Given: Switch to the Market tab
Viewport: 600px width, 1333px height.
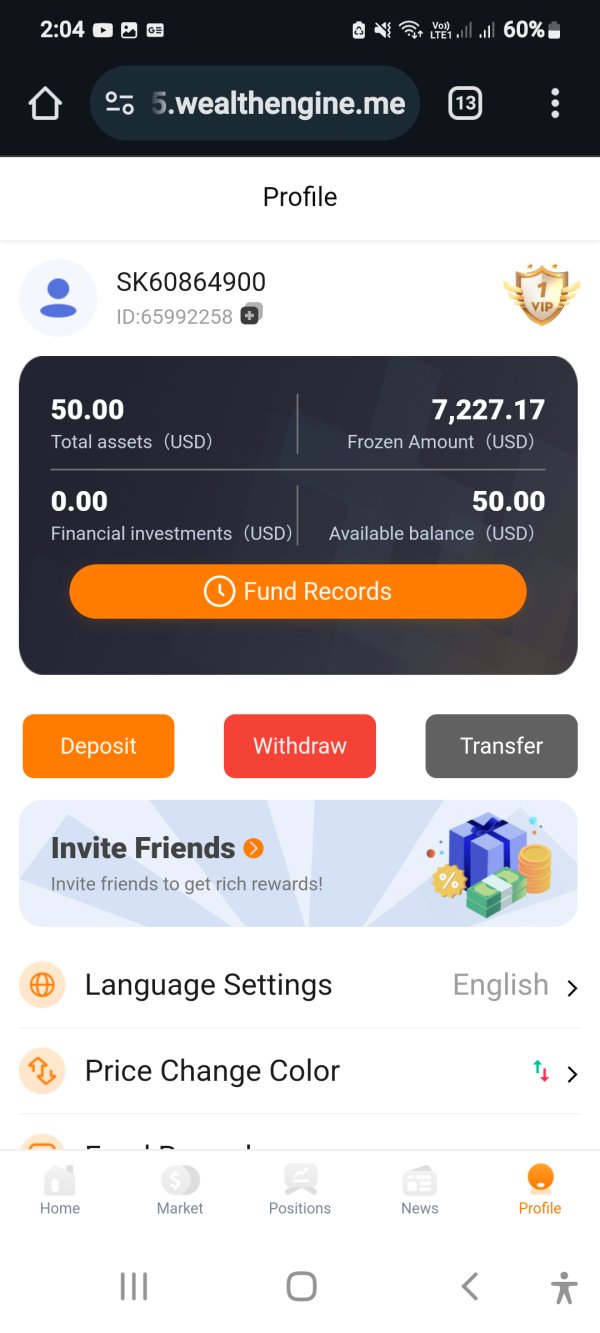Looking at the screenshot, I should pos(180,1191).
